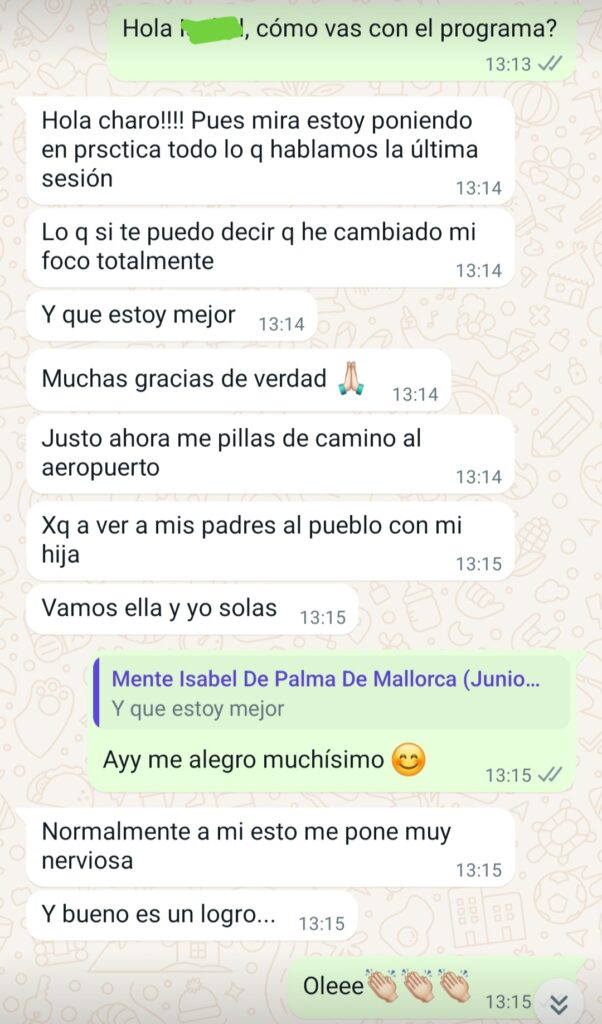Open the quoted message "Y que estoy mejor"
602x1024 pixels.
pos(330,693)
